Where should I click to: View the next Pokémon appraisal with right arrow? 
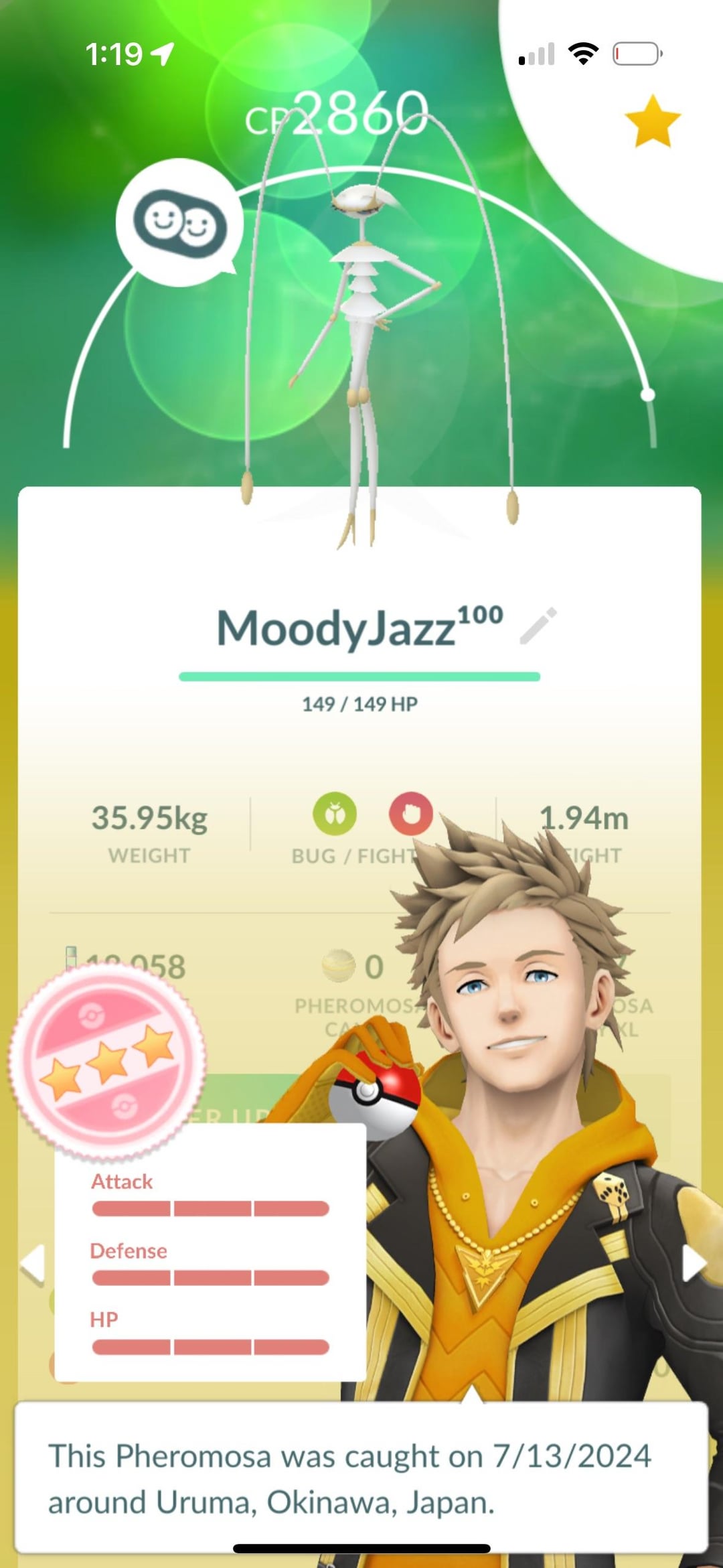tap(694, 1265)
